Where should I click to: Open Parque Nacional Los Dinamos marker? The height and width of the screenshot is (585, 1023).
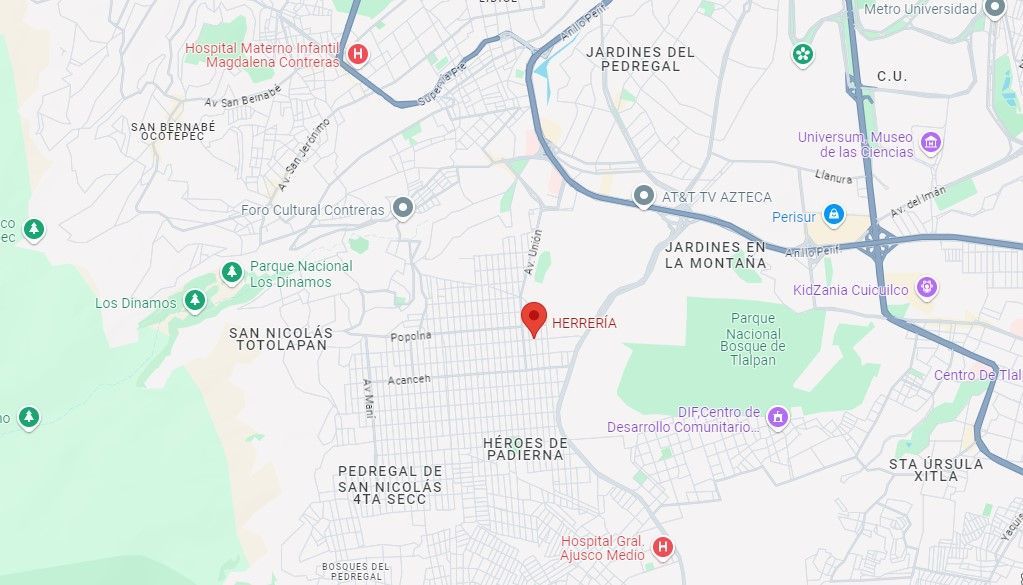click(232, 273)
